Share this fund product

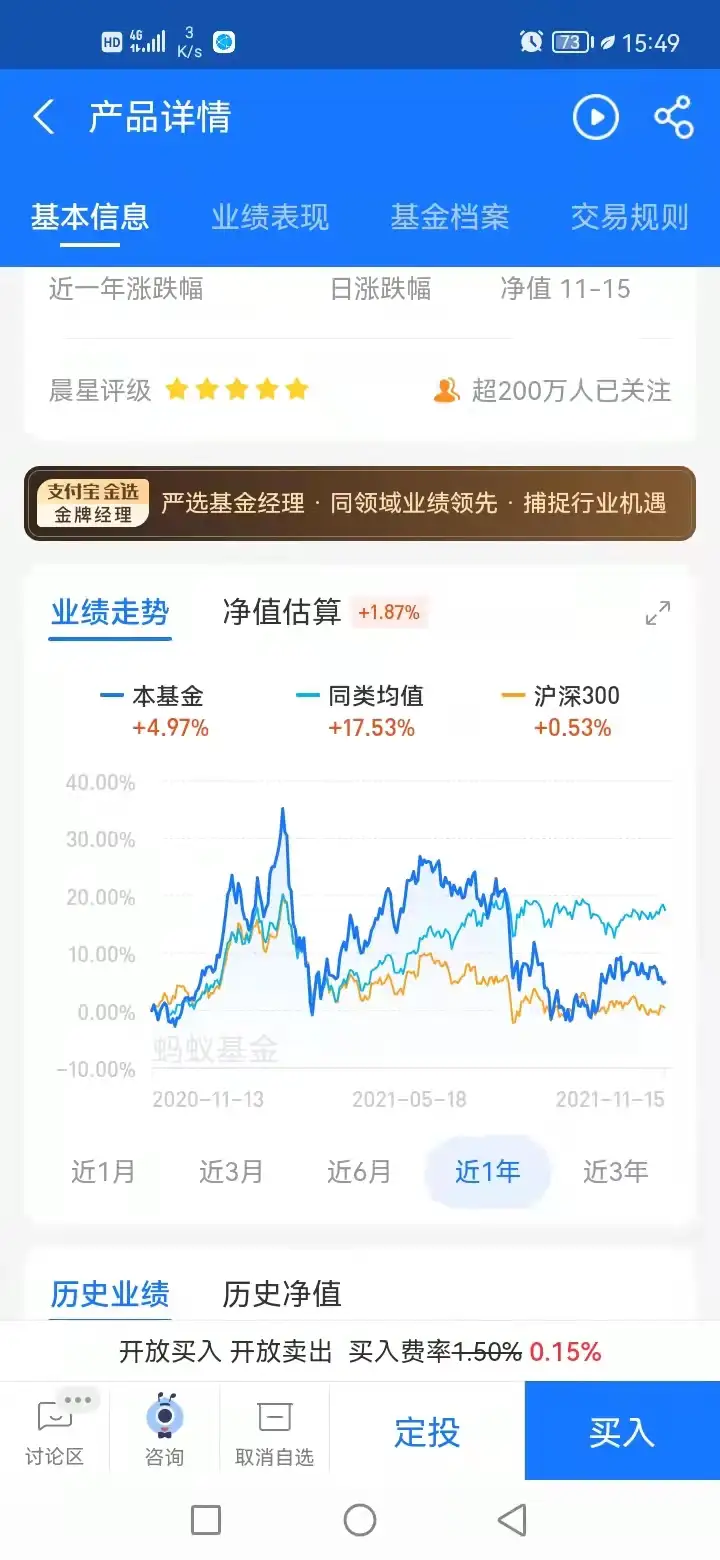coord(674,117)
